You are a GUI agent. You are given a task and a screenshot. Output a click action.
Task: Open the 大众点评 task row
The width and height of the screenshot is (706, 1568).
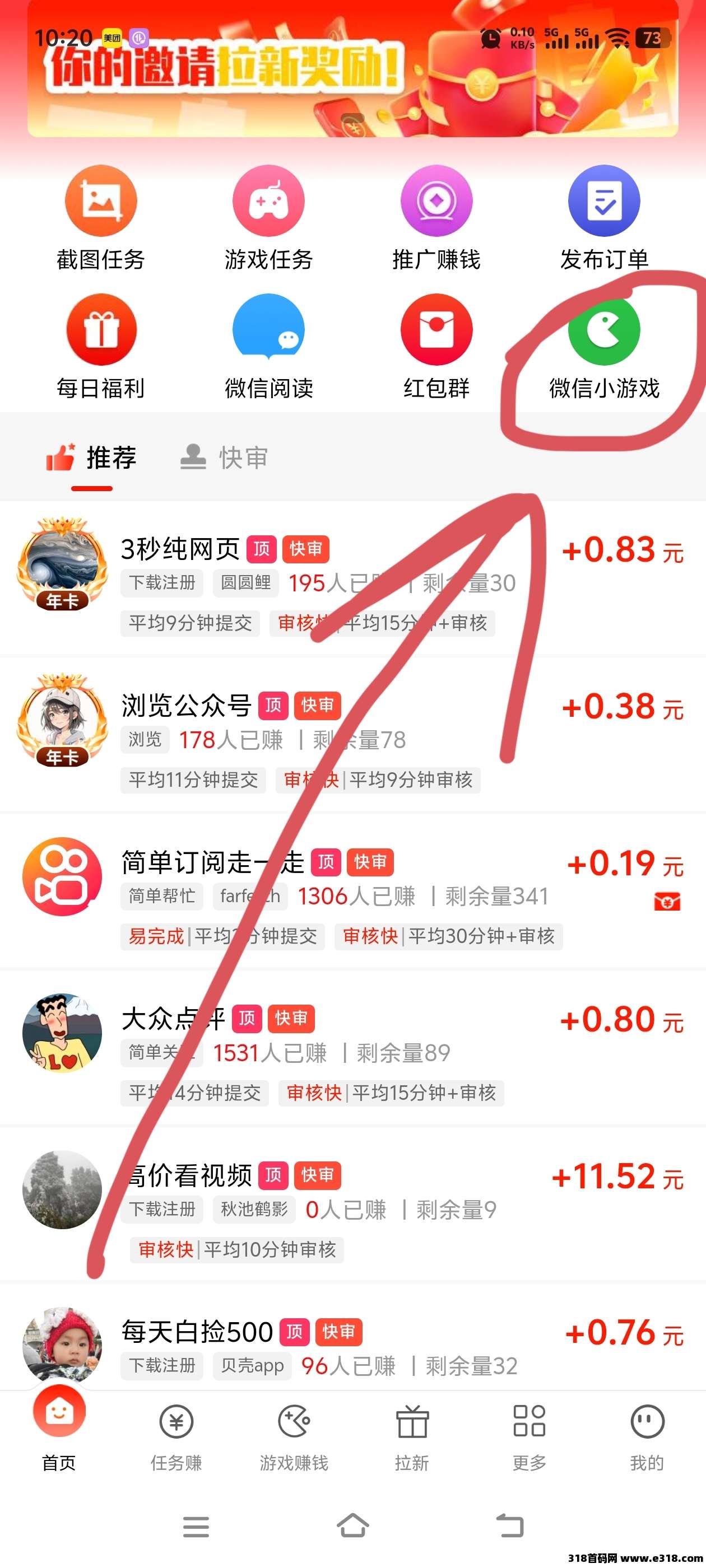pos(173,1019)
